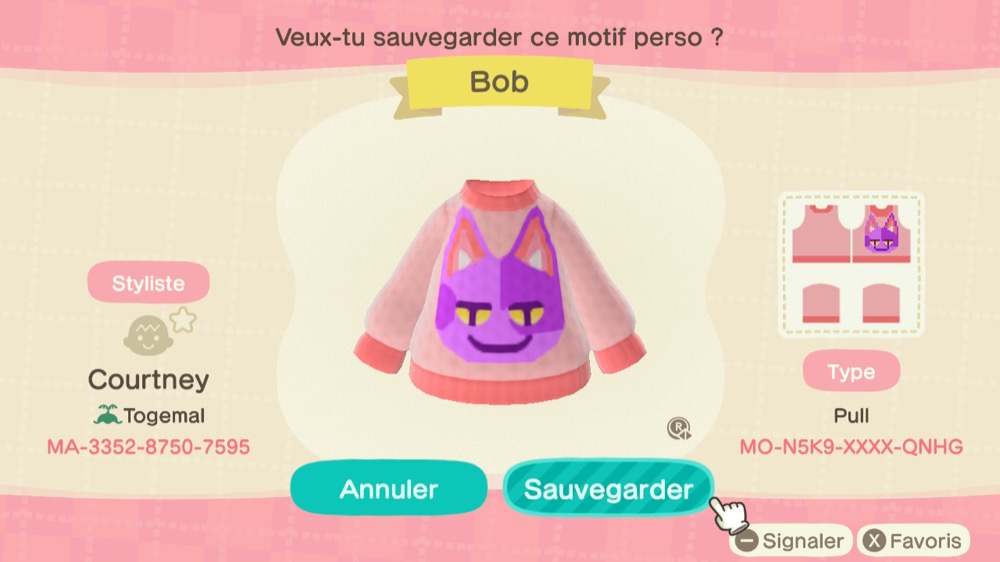1000x562 pixels.
Task: Cancel with the Annuler button
Action: (389, 489)
